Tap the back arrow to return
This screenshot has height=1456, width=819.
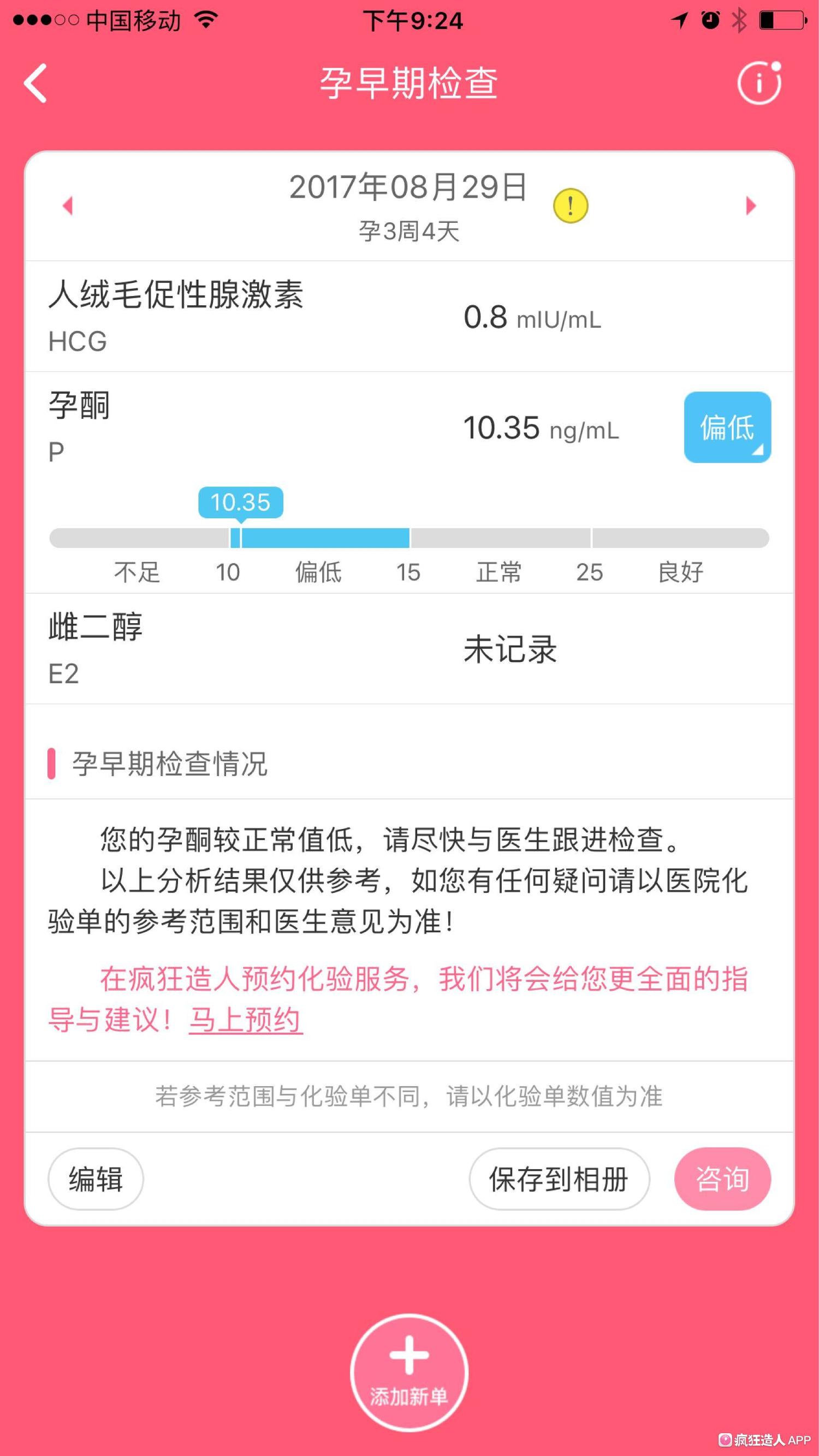pyautogui.click(x=35, y=84)
